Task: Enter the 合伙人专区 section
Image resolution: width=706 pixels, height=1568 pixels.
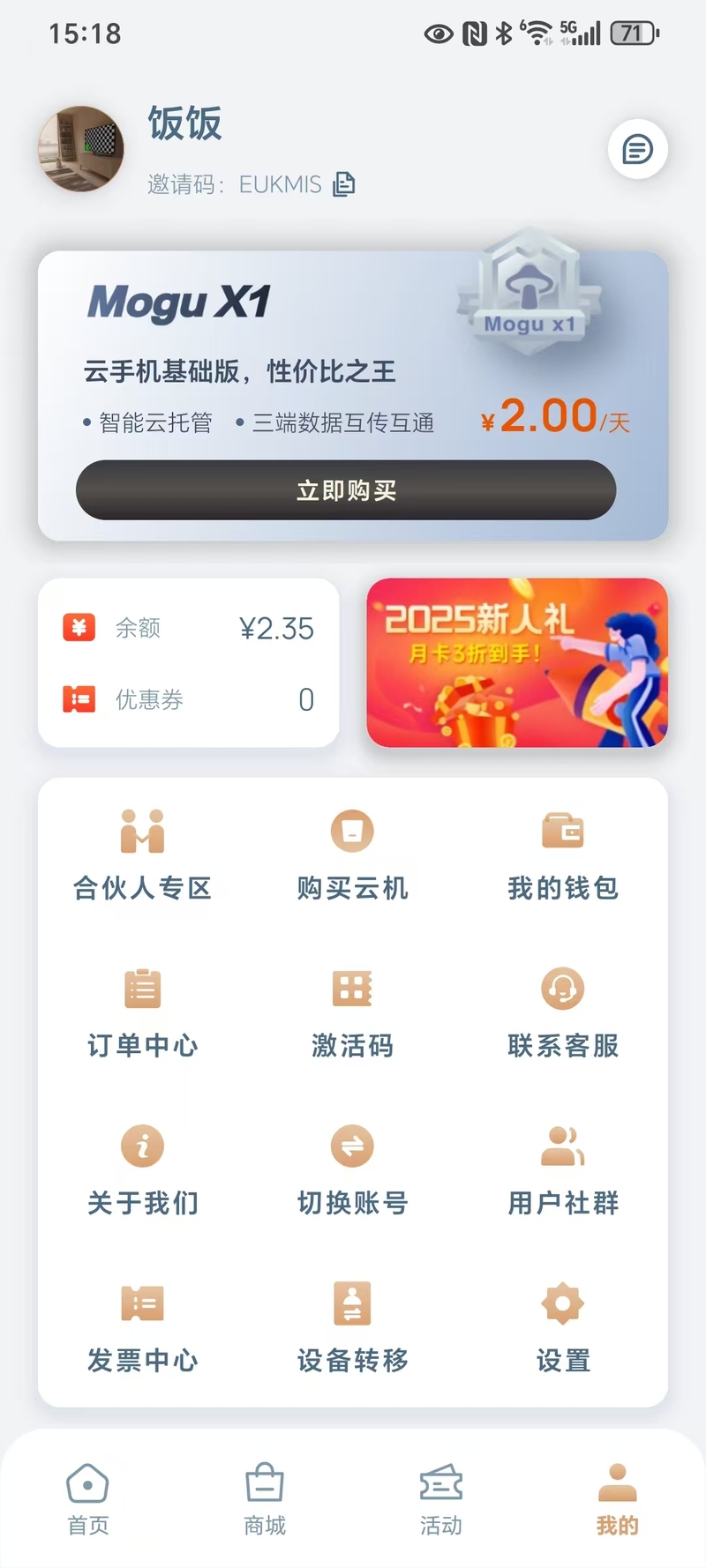Action: point(142,854)
